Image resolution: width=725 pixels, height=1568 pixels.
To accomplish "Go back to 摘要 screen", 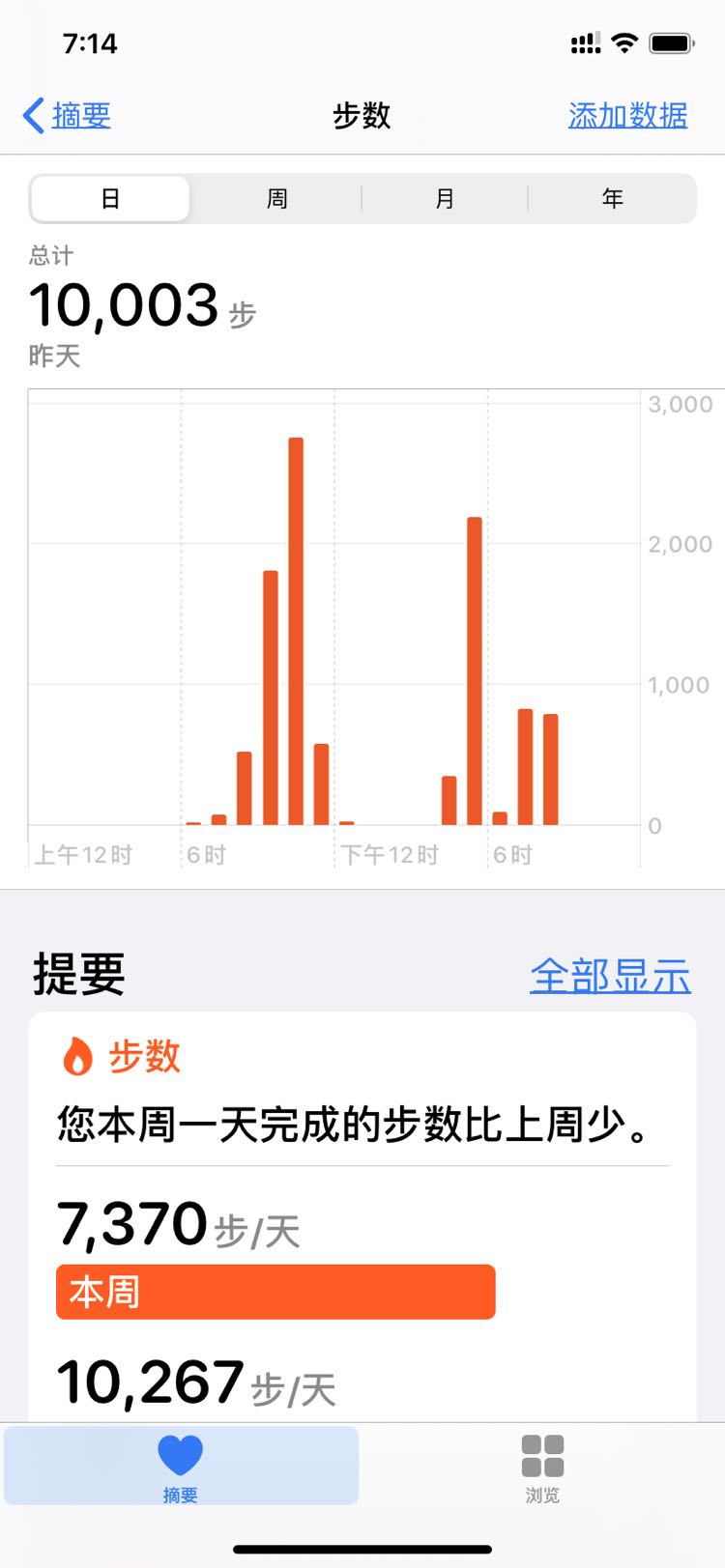I will [68, 116].
